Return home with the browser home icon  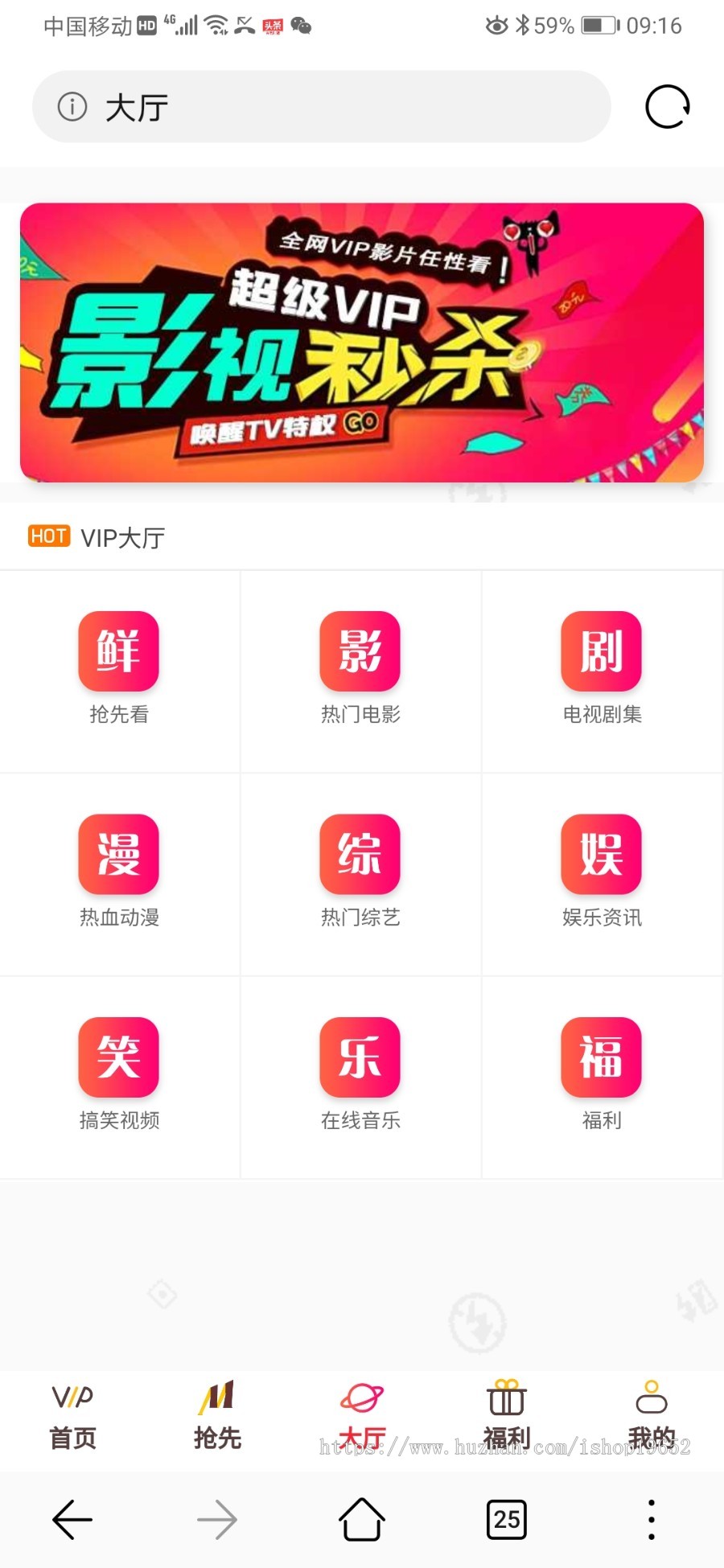361,1519
